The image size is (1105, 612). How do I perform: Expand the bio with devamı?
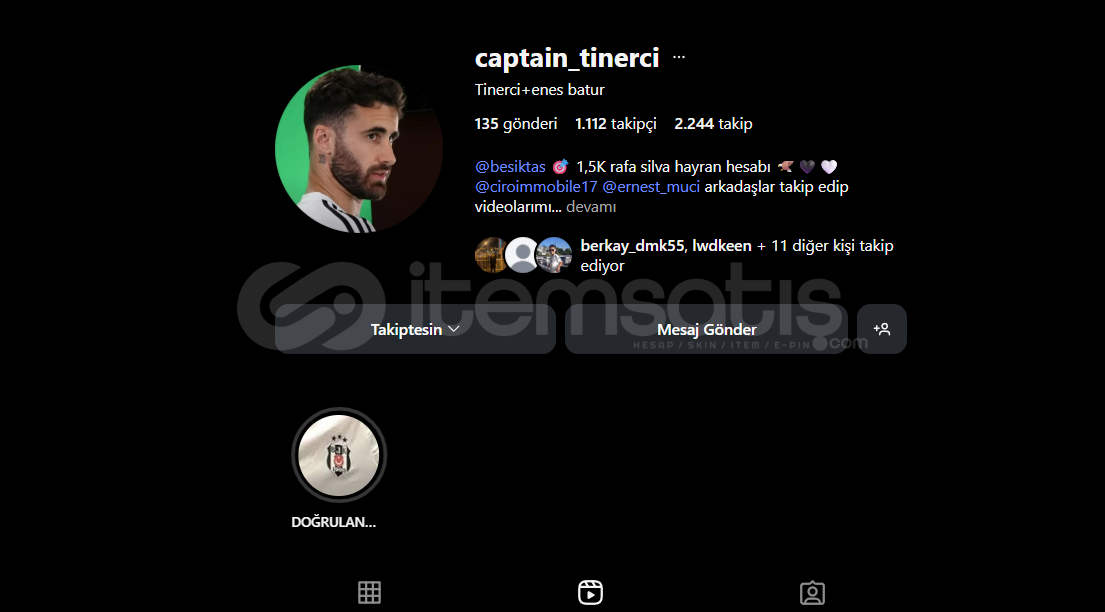pyautogui.click(x=591, y=207)
